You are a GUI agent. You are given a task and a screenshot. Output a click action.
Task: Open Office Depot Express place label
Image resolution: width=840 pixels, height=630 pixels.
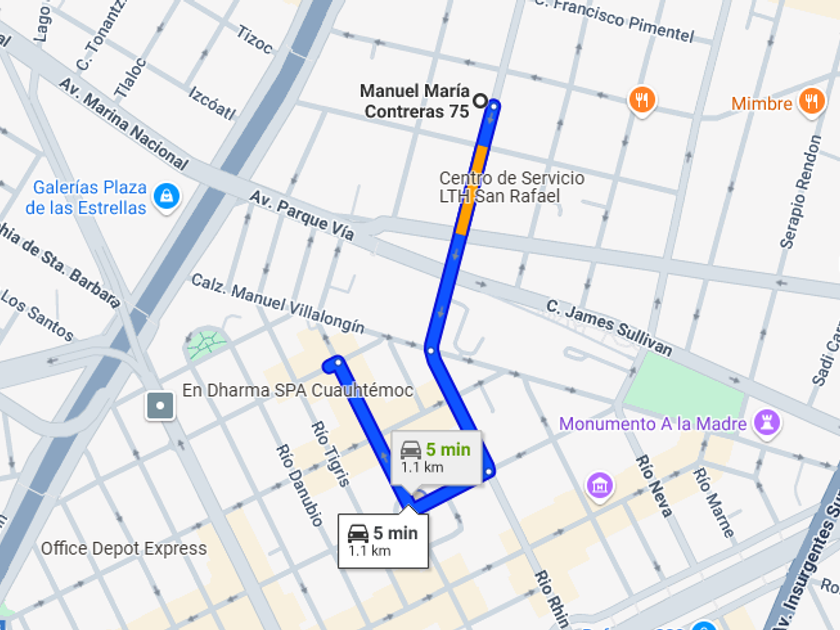[x=123, y=548]
